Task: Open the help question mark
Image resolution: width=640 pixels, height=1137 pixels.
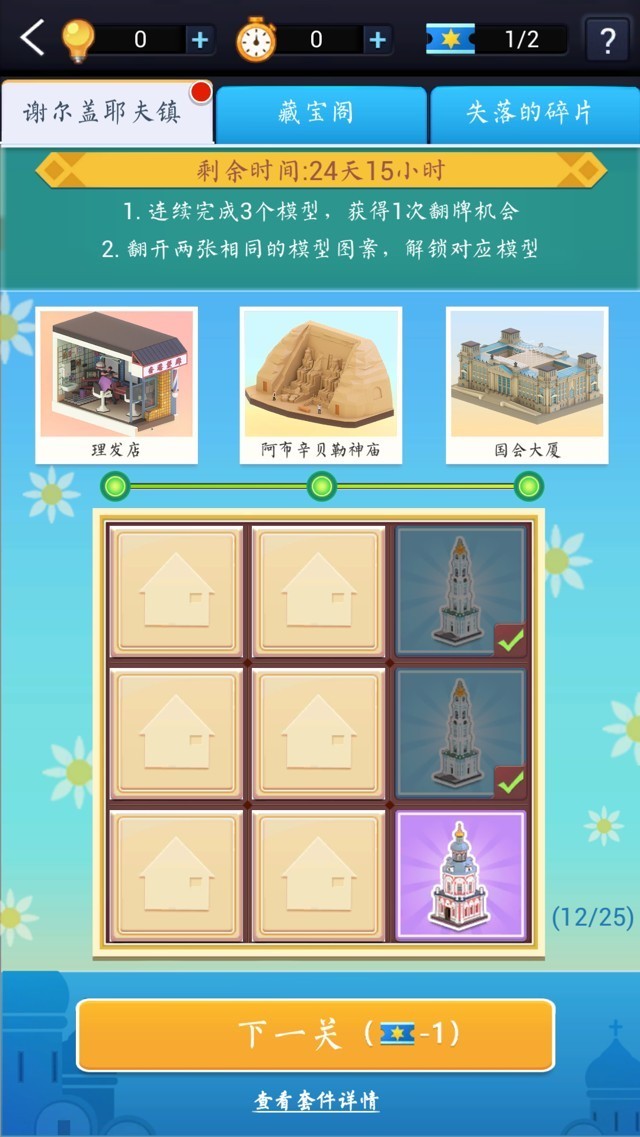Action: point(607,41)
